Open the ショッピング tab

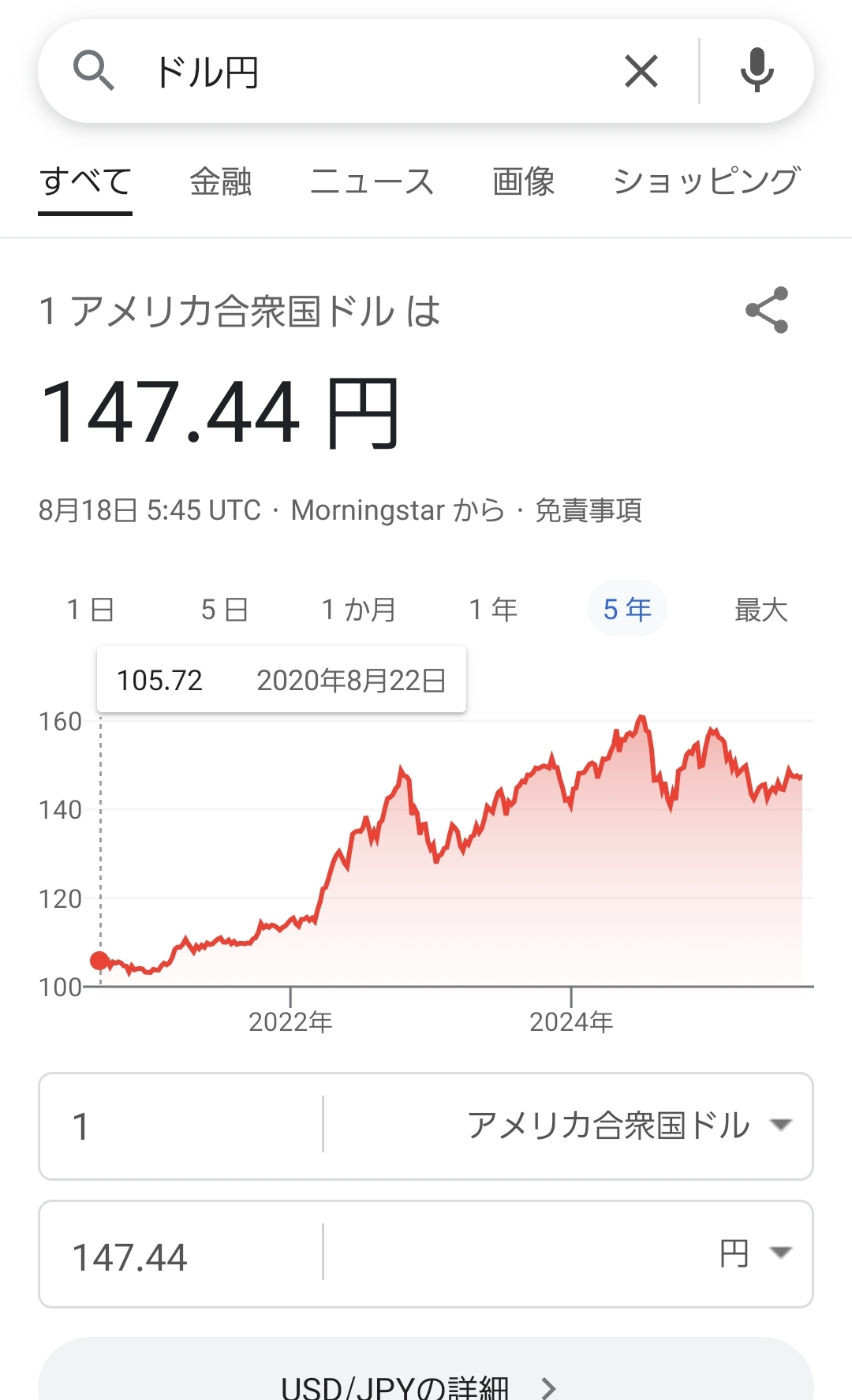pyautogui.click(x=707, y=181)
